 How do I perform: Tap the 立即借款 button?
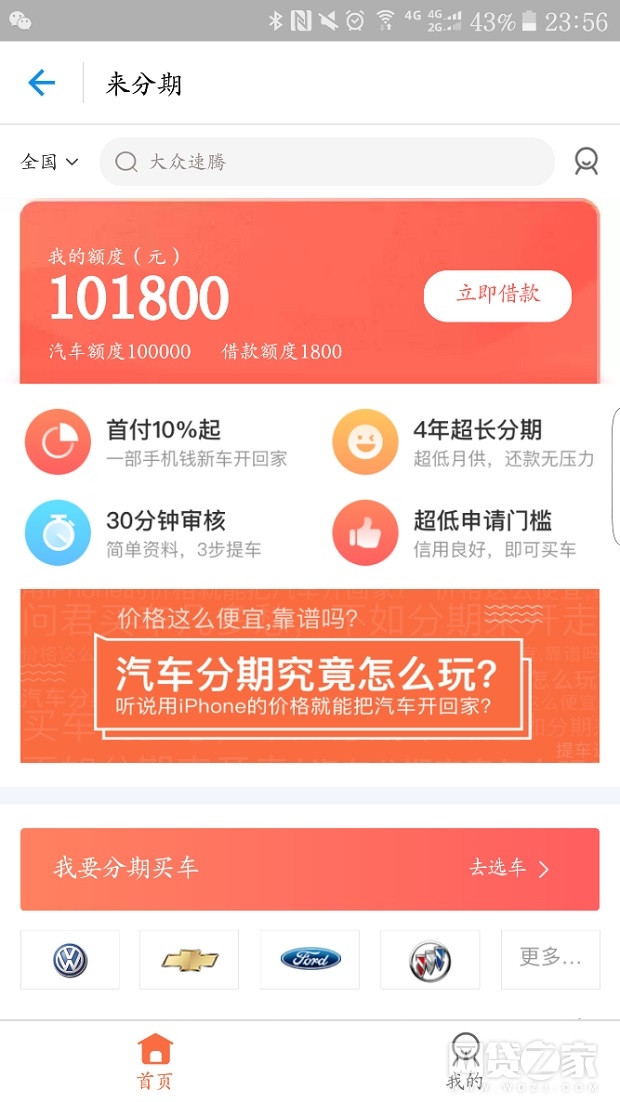497,295
